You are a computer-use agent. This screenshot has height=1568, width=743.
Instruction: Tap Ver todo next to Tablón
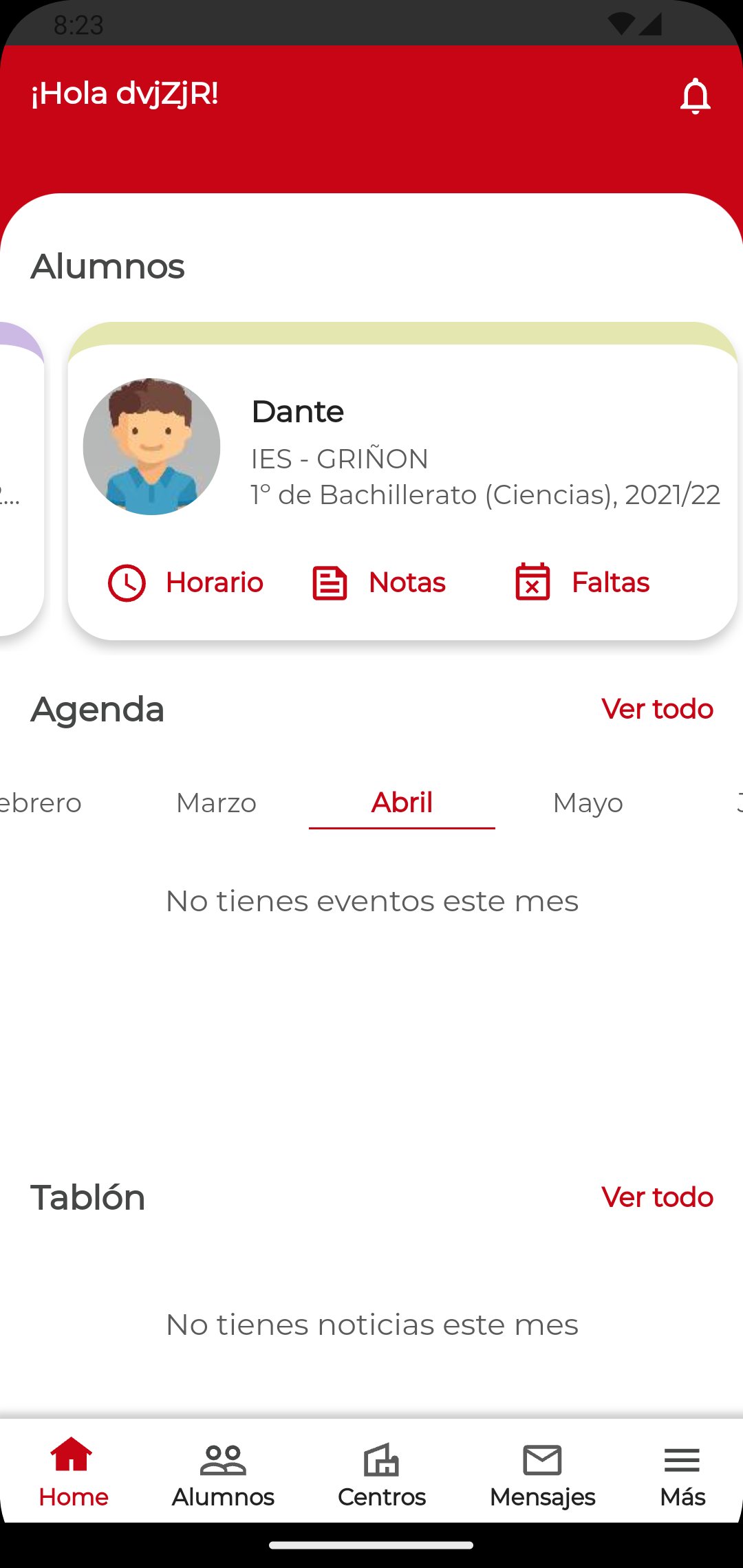657,1197
